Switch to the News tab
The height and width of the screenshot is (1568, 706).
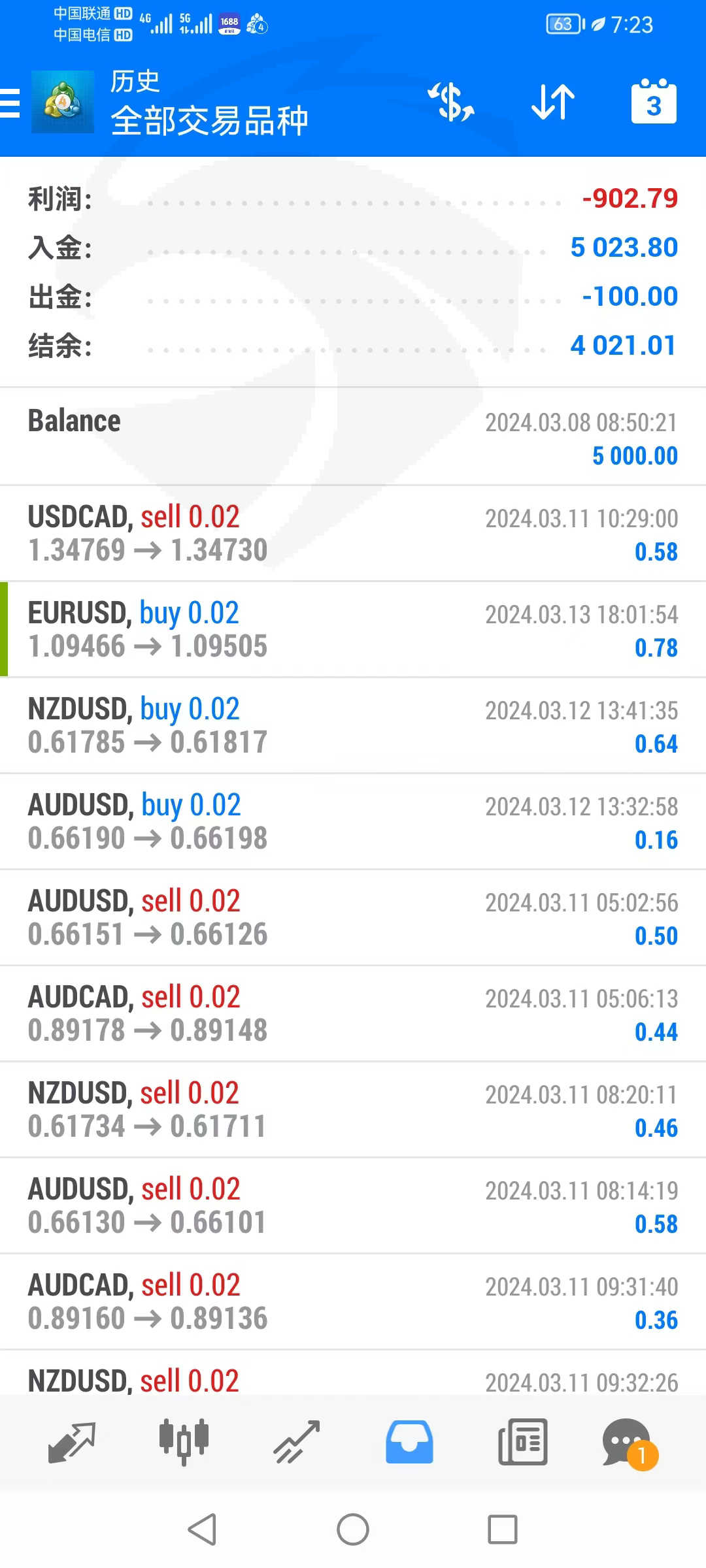point(522,1442)
